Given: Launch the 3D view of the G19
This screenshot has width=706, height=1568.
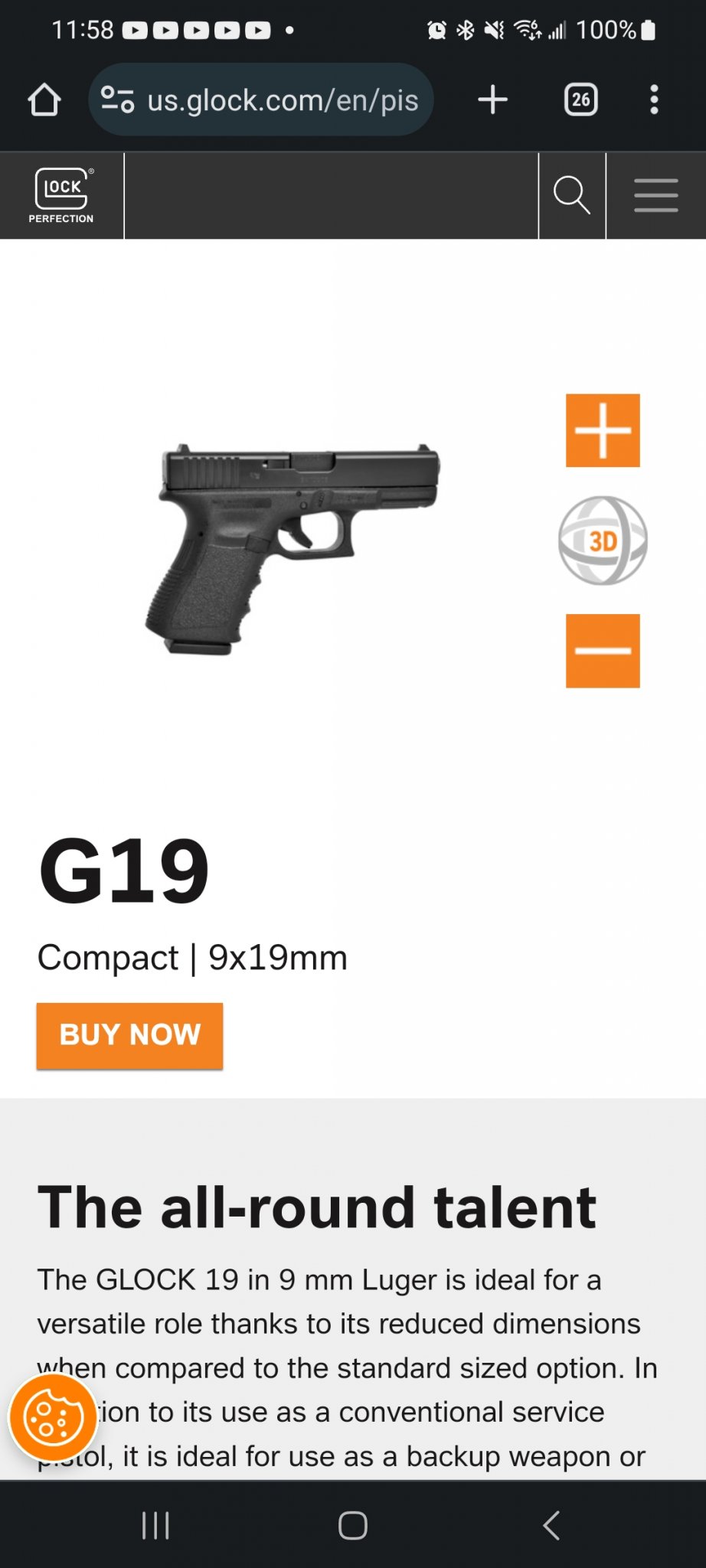Looking at the screenshot, I should click(603, 541).
